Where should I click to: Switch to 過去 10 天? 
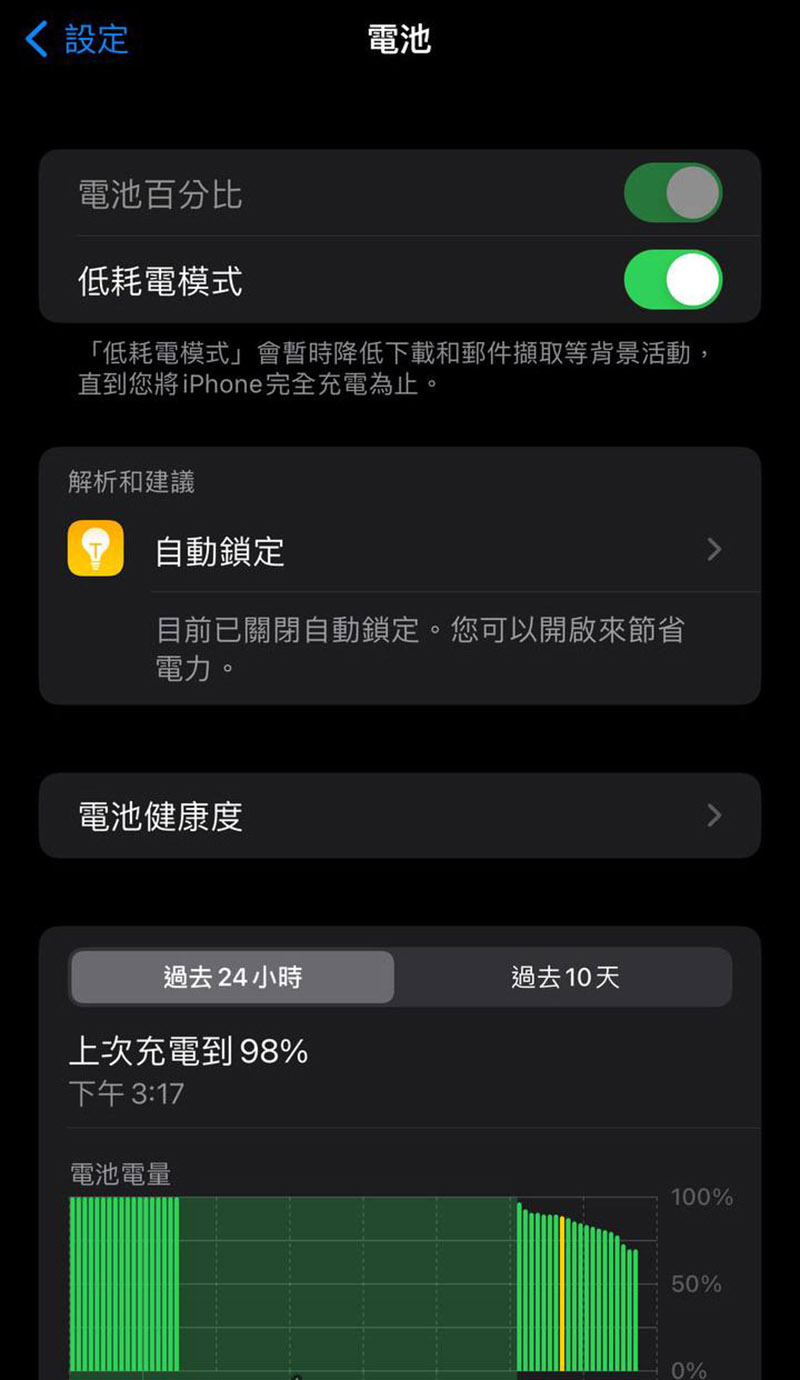point(565,977)
